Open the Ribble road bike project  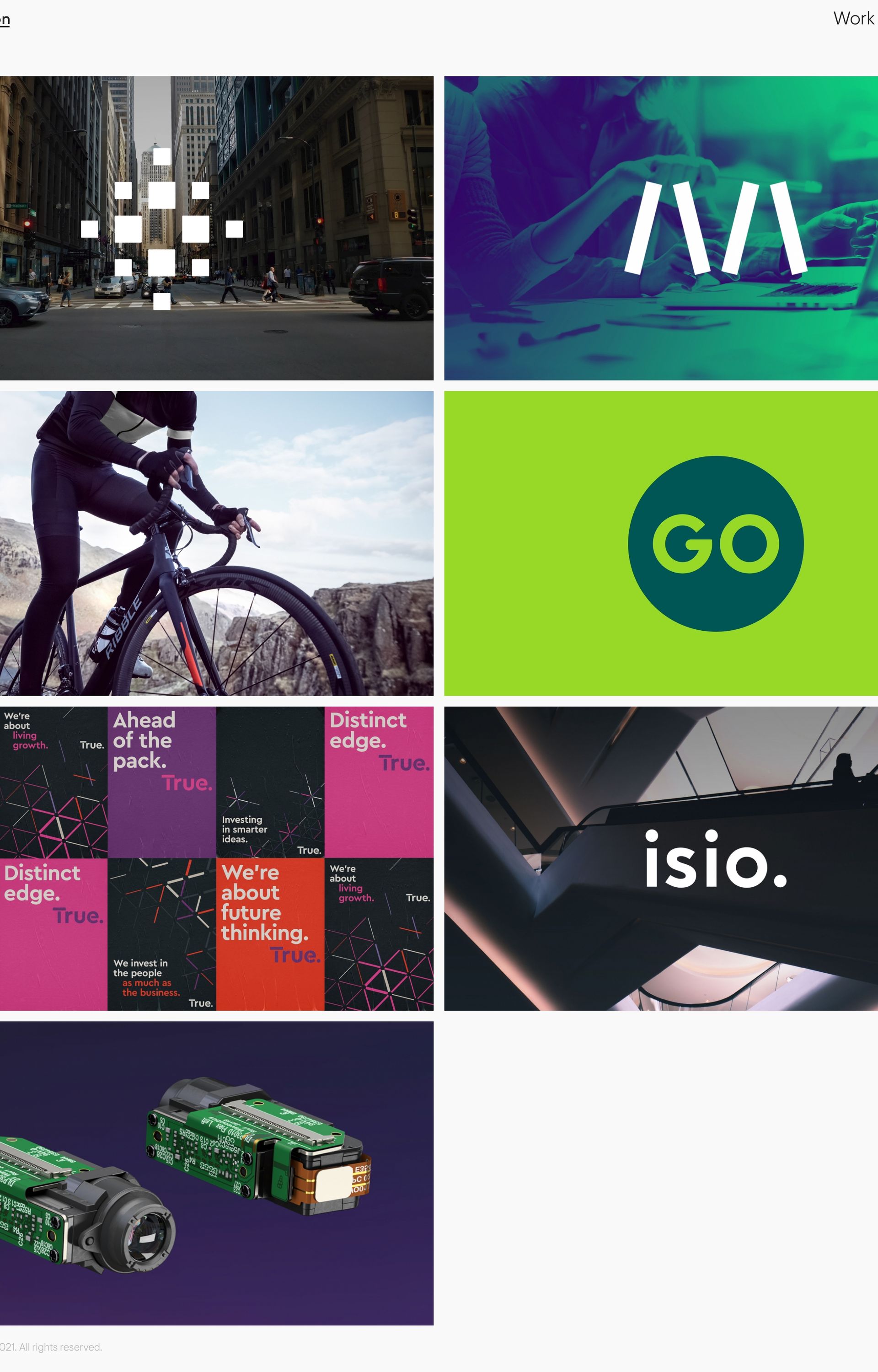217,543
